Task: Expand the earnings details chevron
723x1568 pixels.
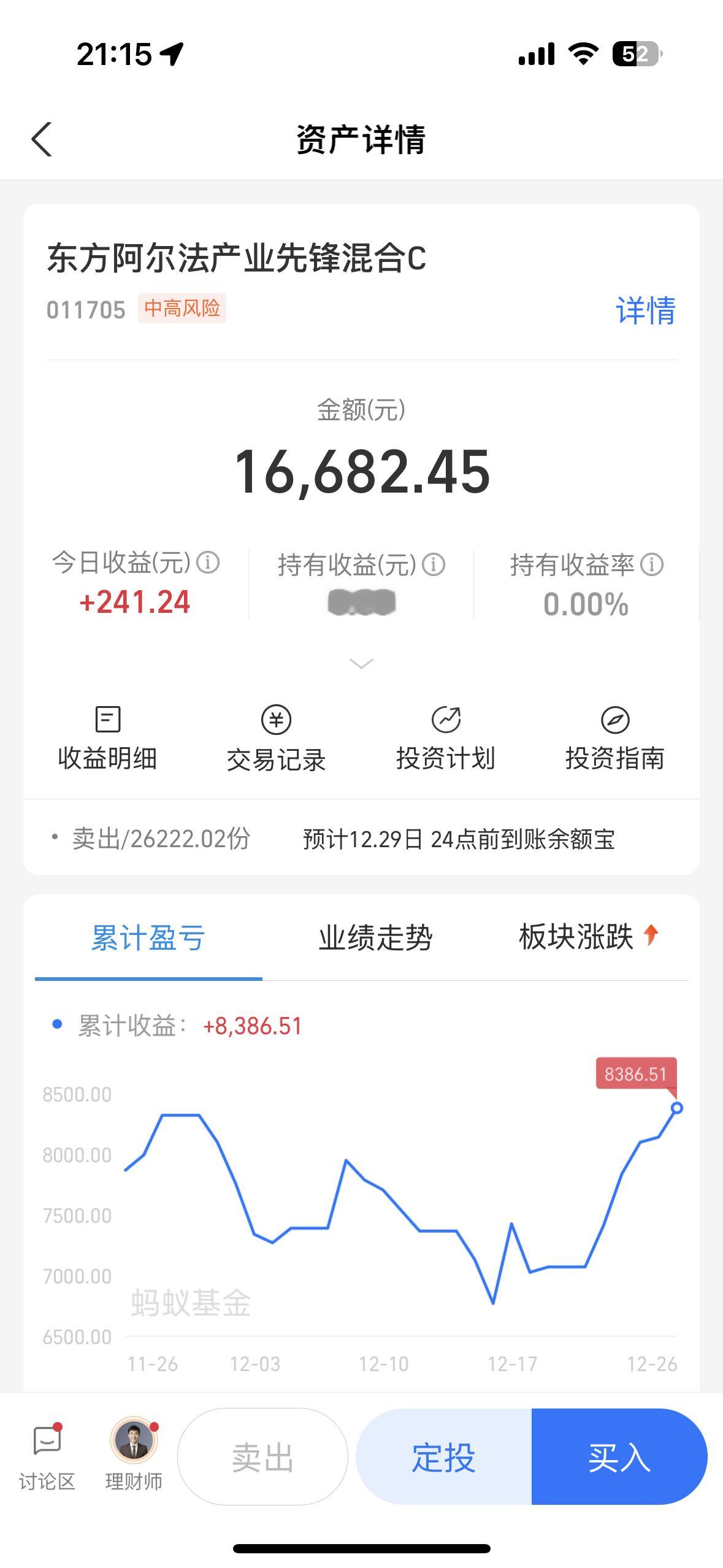Action: [361, 663]
